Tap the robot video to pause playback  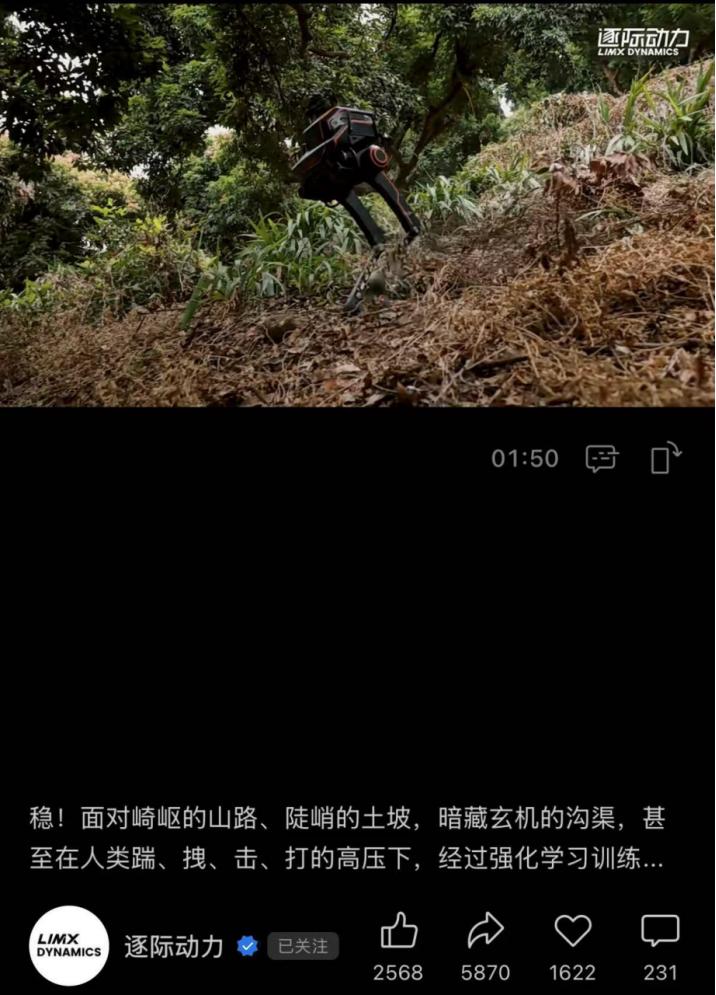[357, 205]
